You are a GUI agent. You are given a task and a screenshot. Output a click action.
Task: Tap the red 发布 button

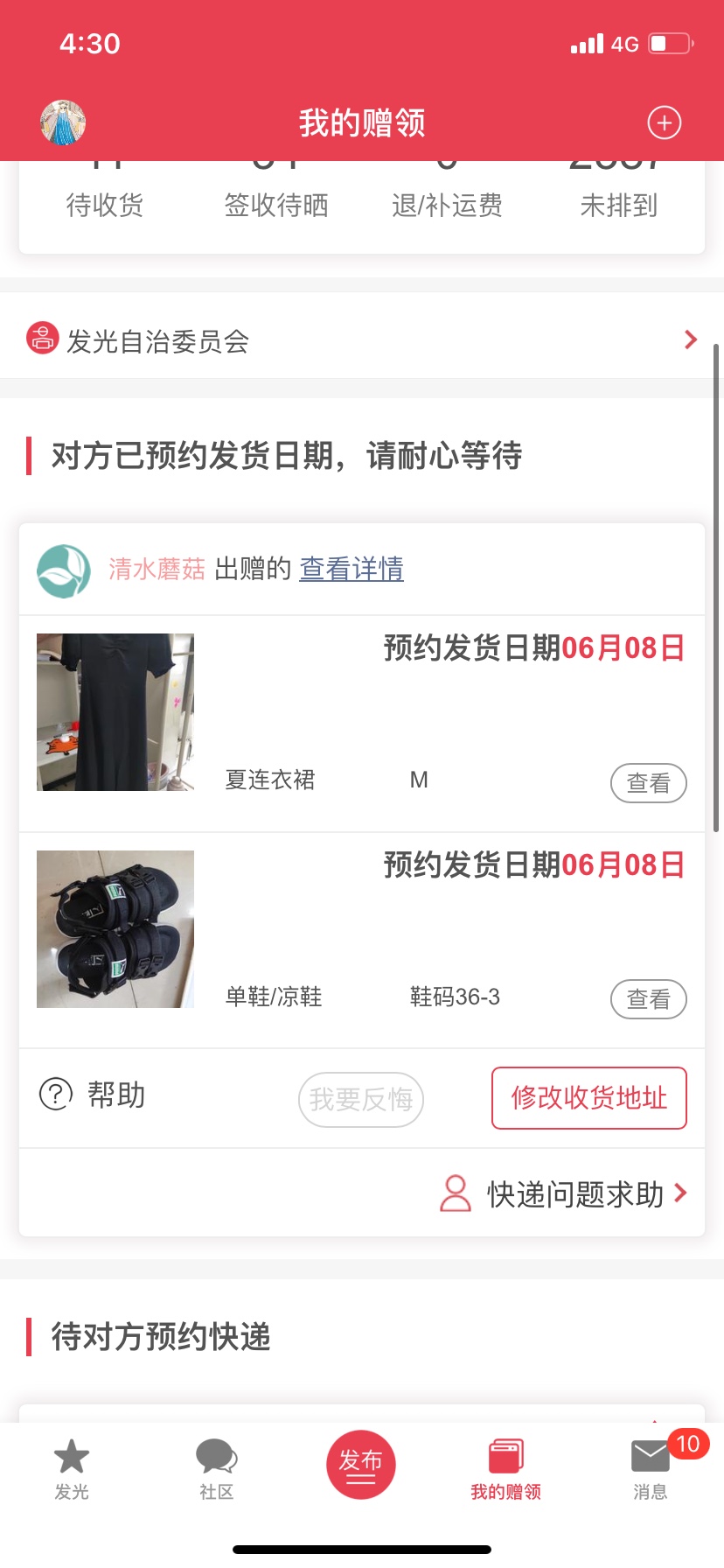pyautogui.click(x=361, y=1465)
